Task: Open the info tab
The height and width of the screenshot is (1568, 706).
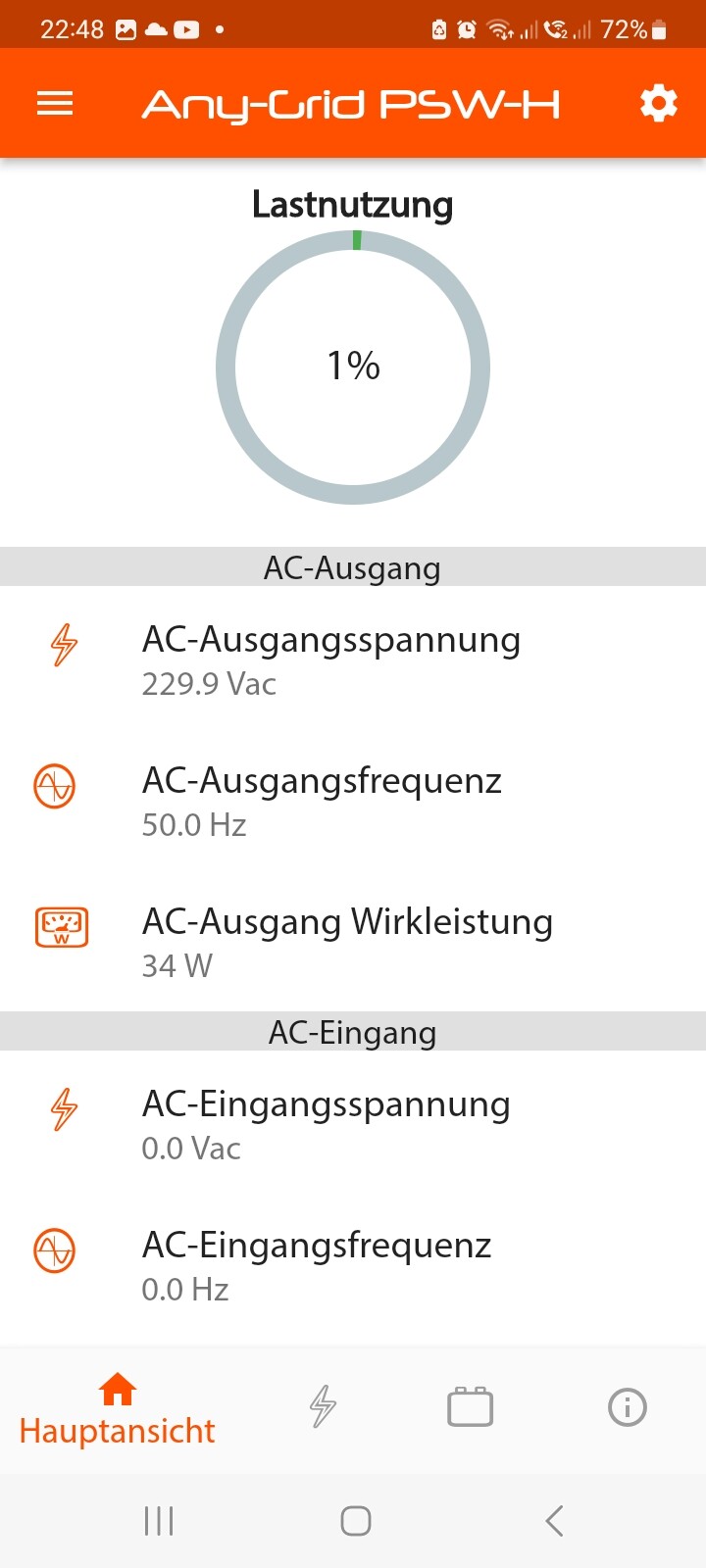Action: pyautogui.click(x=628, y=1407)
